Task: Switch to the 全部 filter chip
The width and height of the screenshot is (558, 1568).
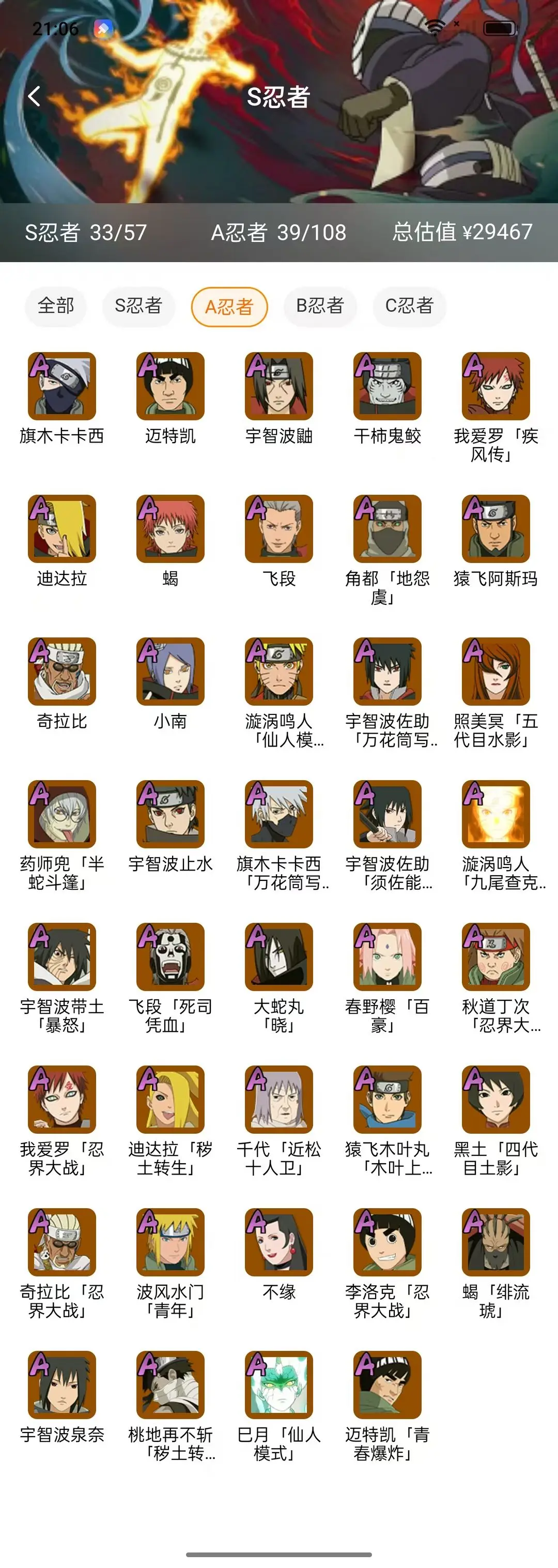Action: pos(55,306)
